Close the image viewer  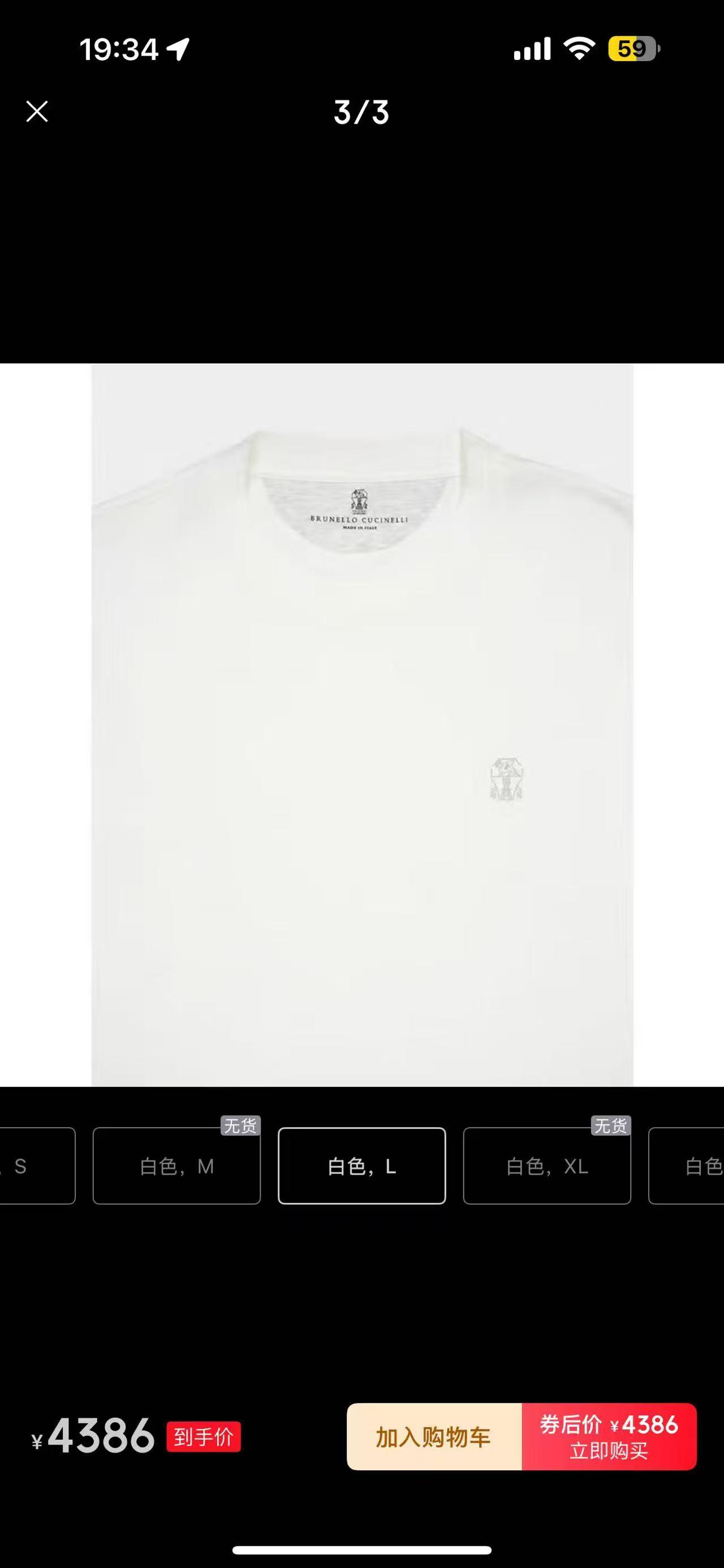point(37,111)
